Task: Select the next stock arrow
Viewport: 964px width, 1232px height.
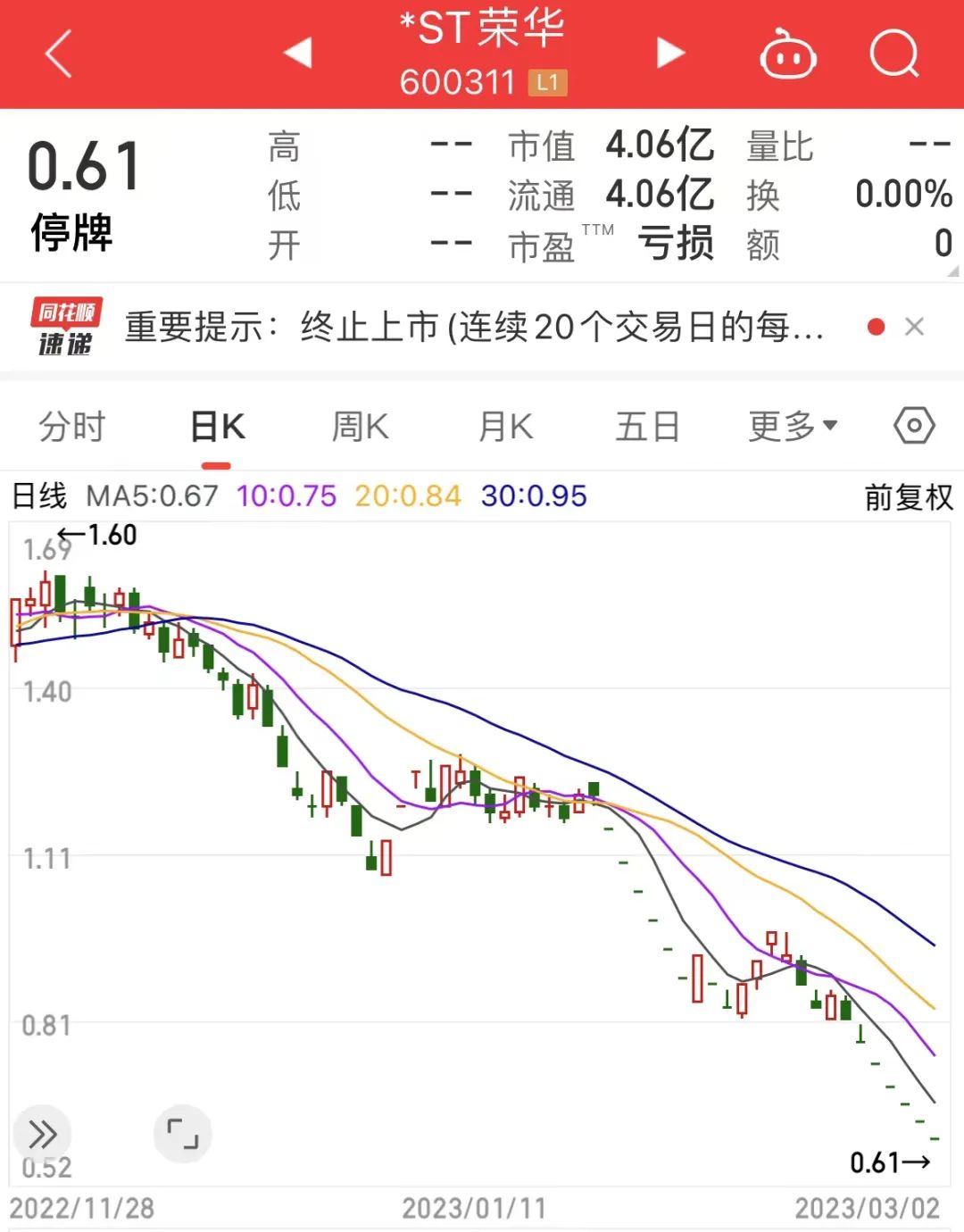Action: [x=669, y=52]
